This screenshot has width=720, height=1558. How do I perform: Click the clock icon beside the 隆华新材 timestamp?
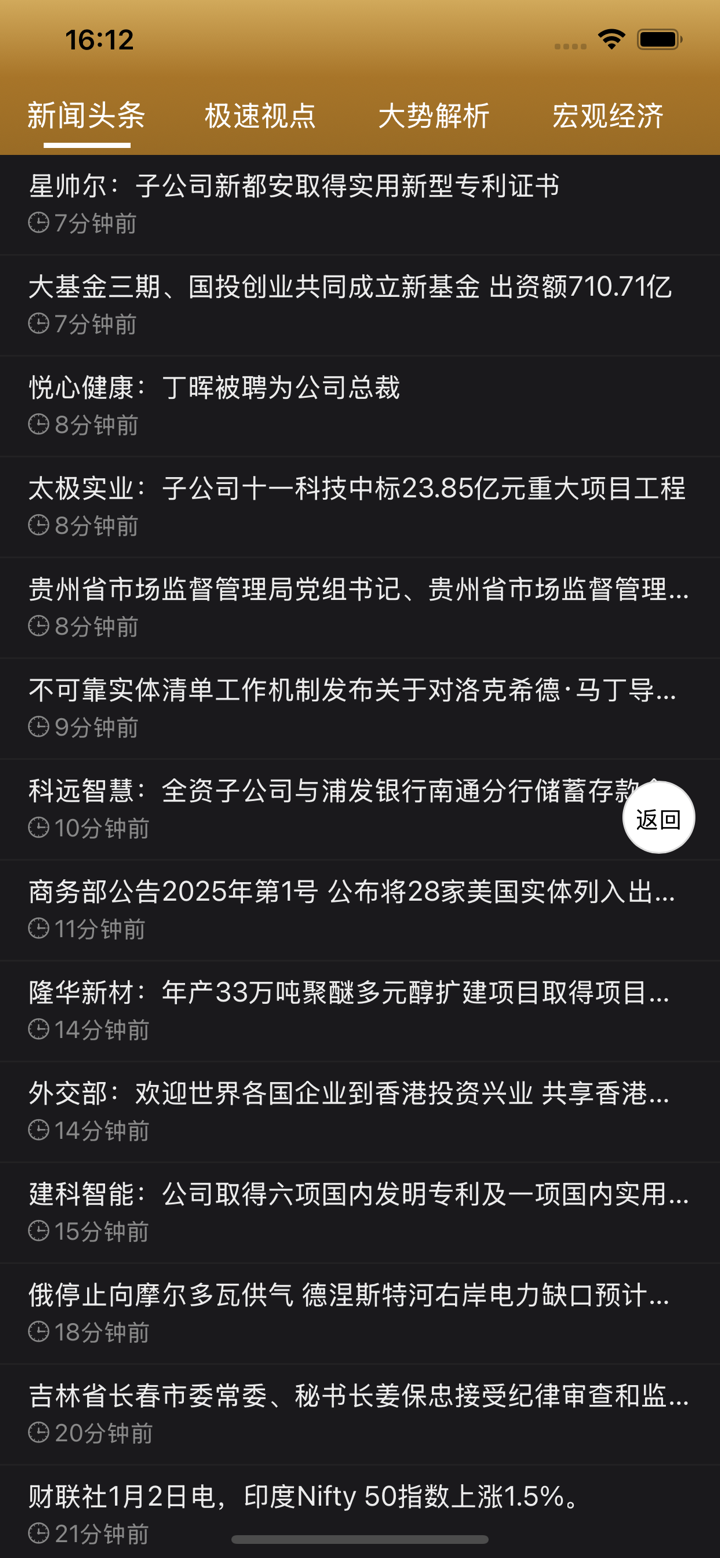point(38,1029)
